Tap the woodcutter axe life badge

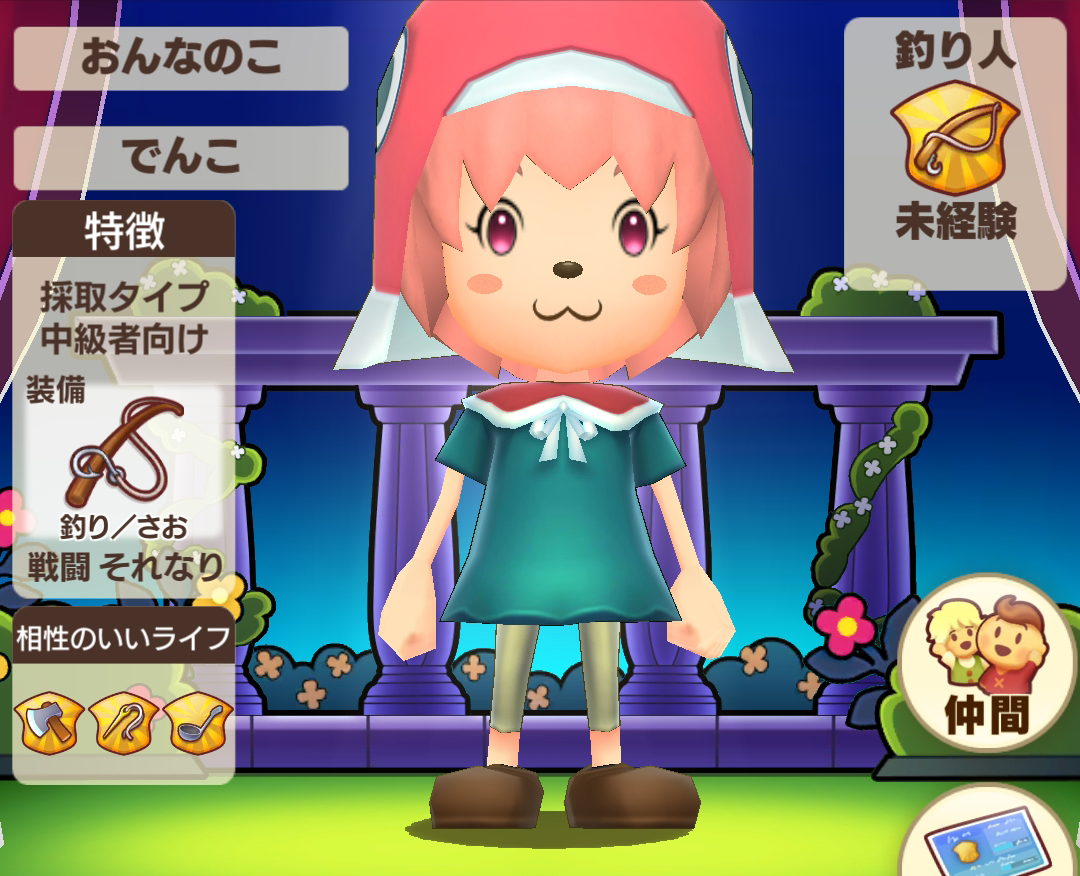click(x=51, y=722)
